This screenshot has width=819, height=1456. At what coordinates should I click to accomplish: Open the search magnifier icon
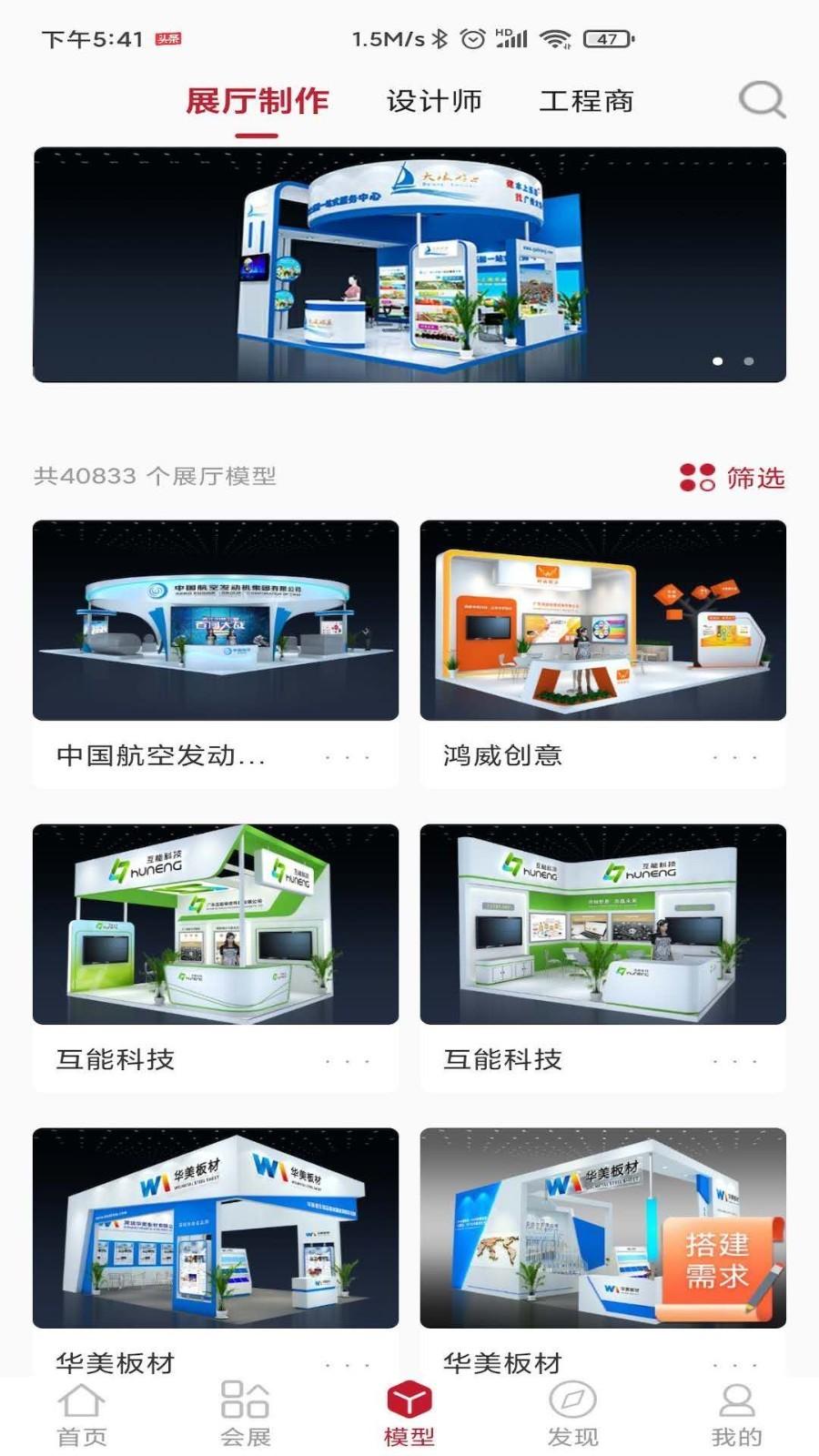[761, 101]
